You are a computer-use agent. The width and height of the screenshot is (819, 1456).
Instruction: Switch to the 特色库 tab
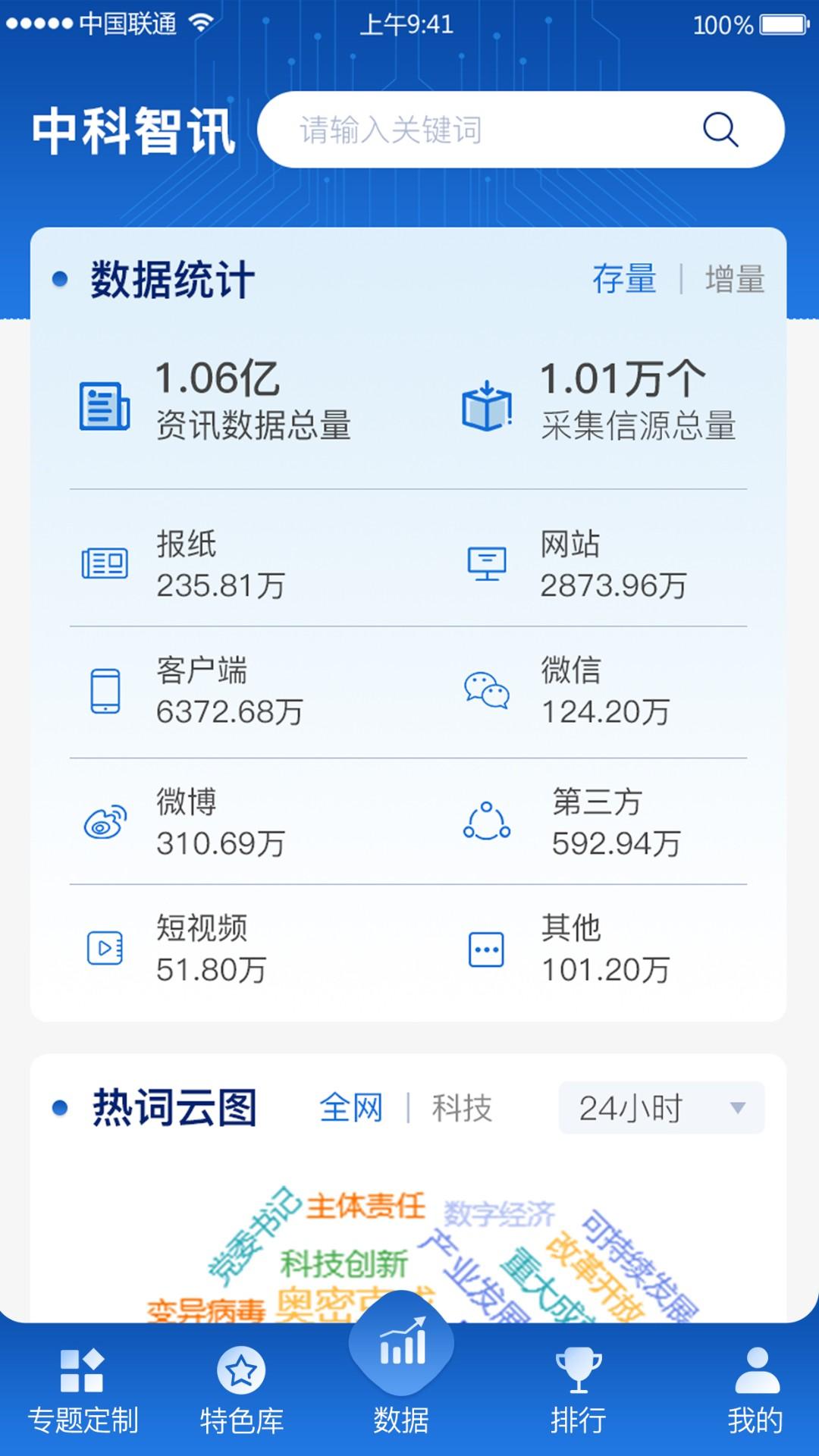point(242,1395)
